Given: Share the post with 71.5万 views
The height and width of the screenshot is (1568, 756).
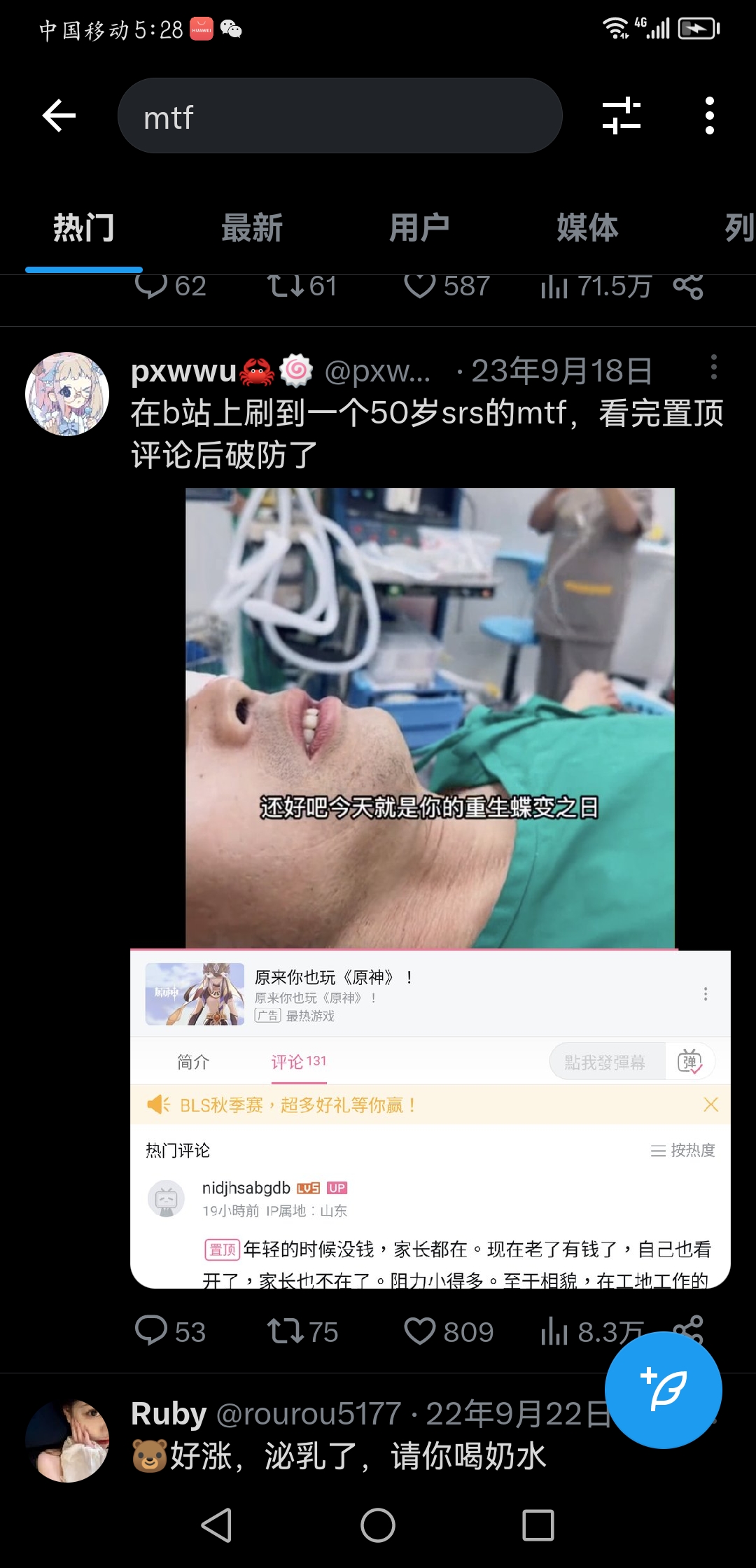Looking at the screenshot, I should [687, 286].
